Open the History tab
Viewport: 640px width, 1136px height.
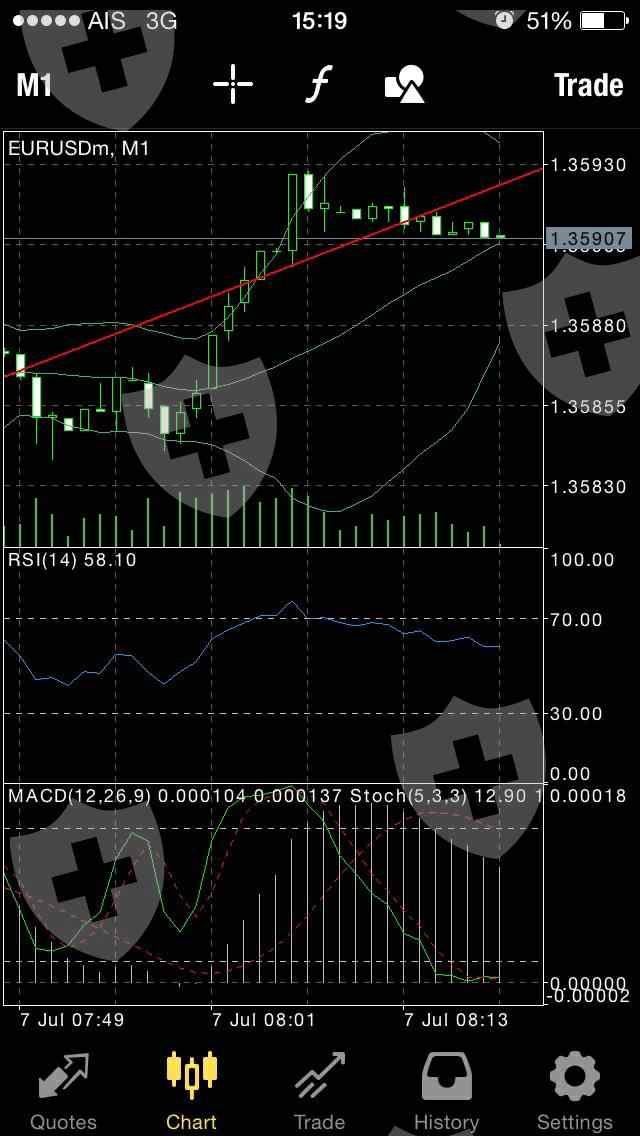click(x=446, y=1092)
